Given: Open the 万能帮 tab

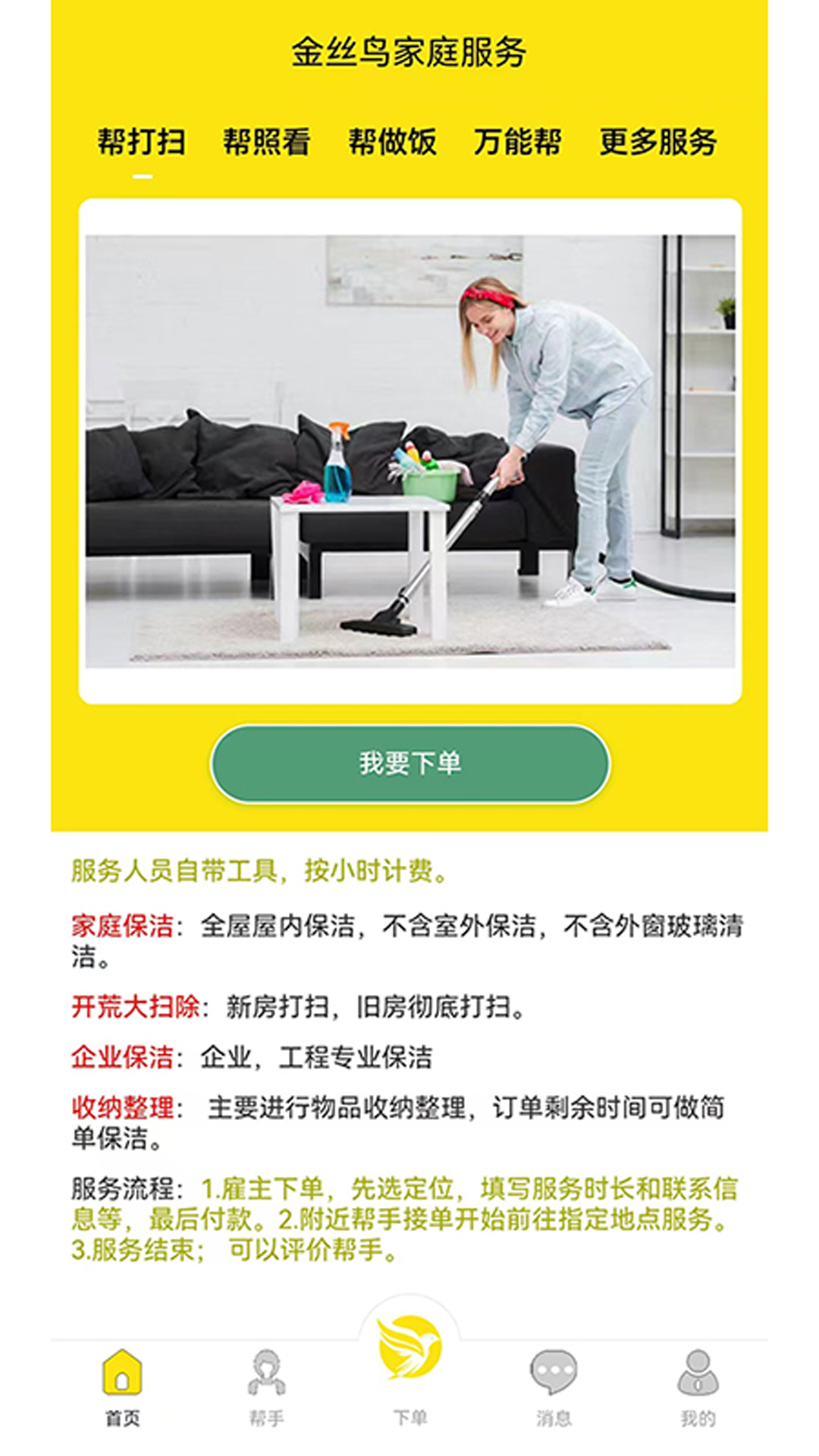Looking at the screenshot, I should 517,142.
